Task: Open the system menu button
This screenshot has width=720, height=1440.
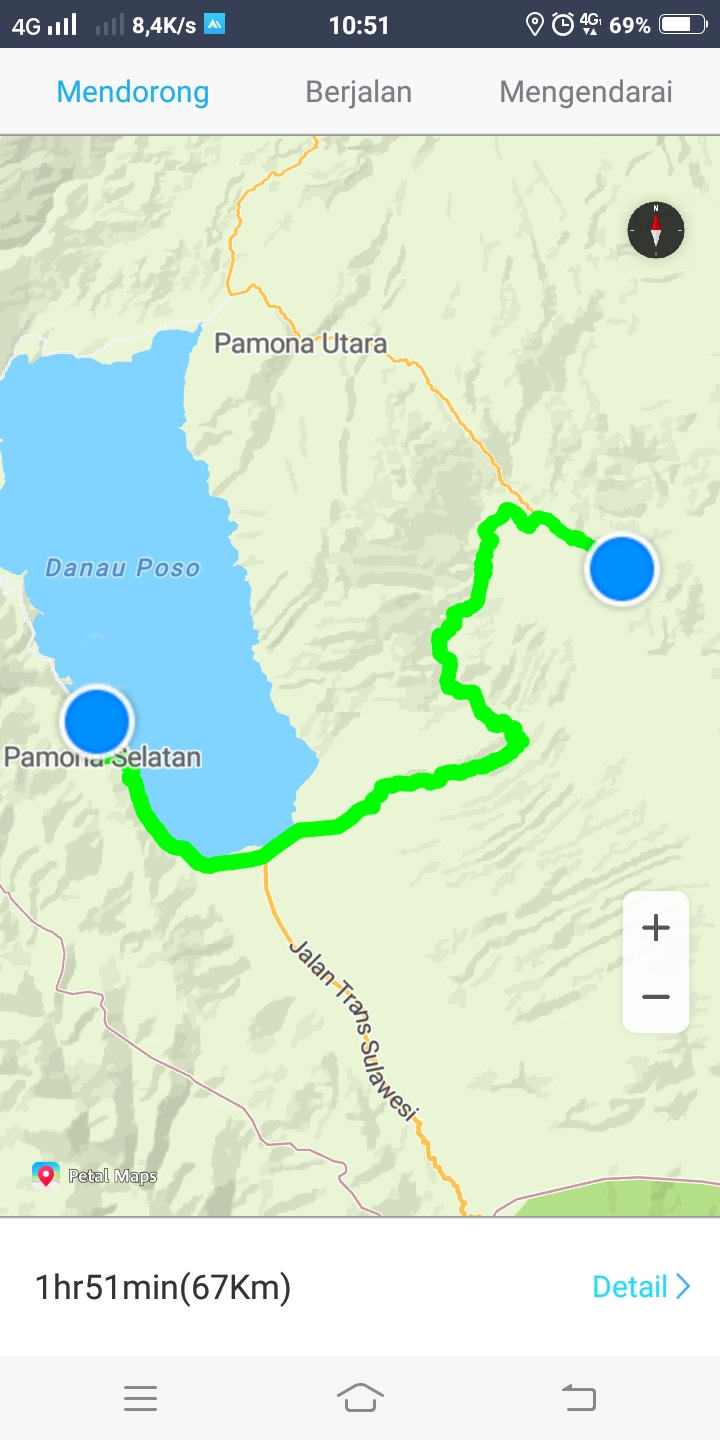Action: (x=141, y=1398)
